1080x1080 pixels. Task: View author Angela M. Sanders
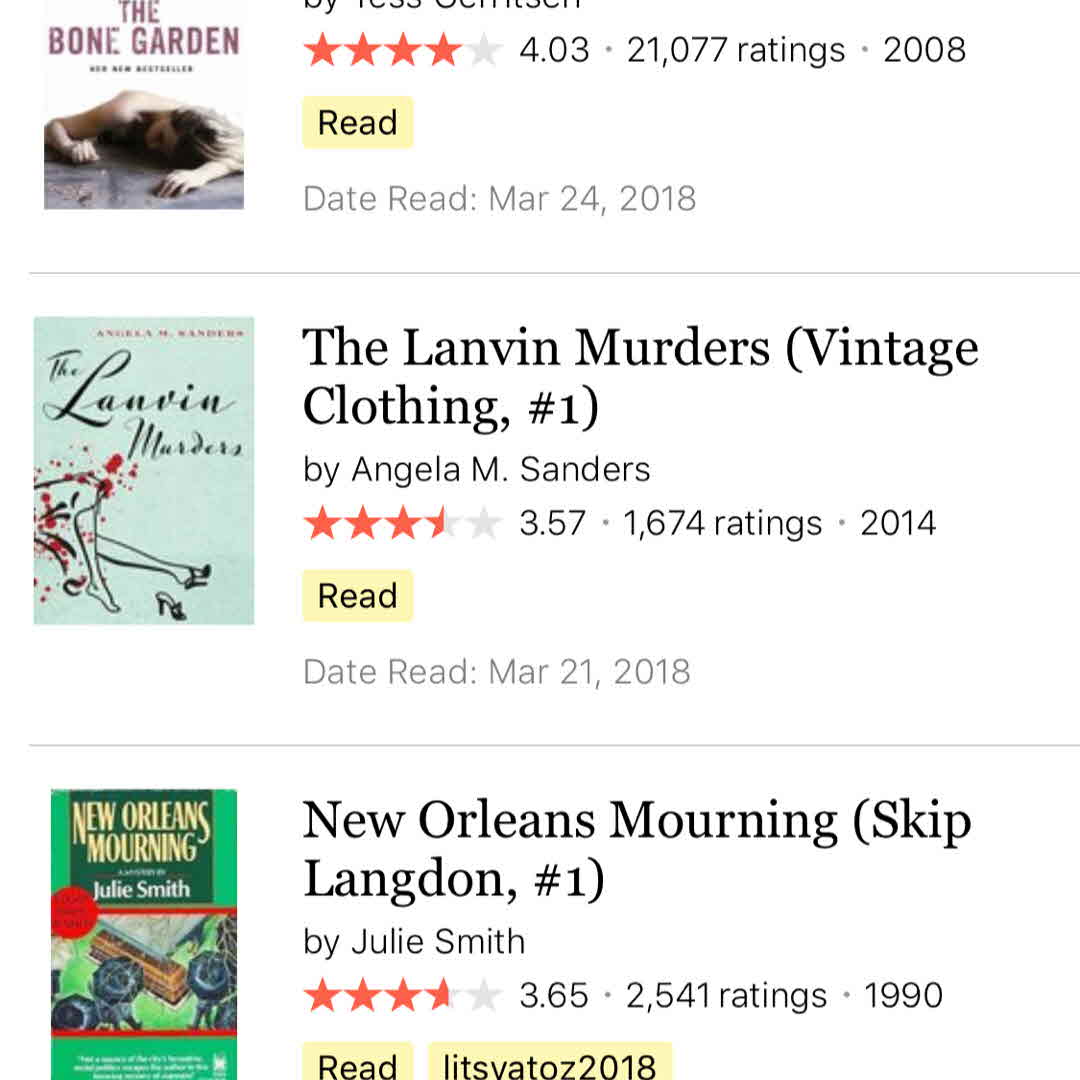pyautogui.click(x=500, y=469)
